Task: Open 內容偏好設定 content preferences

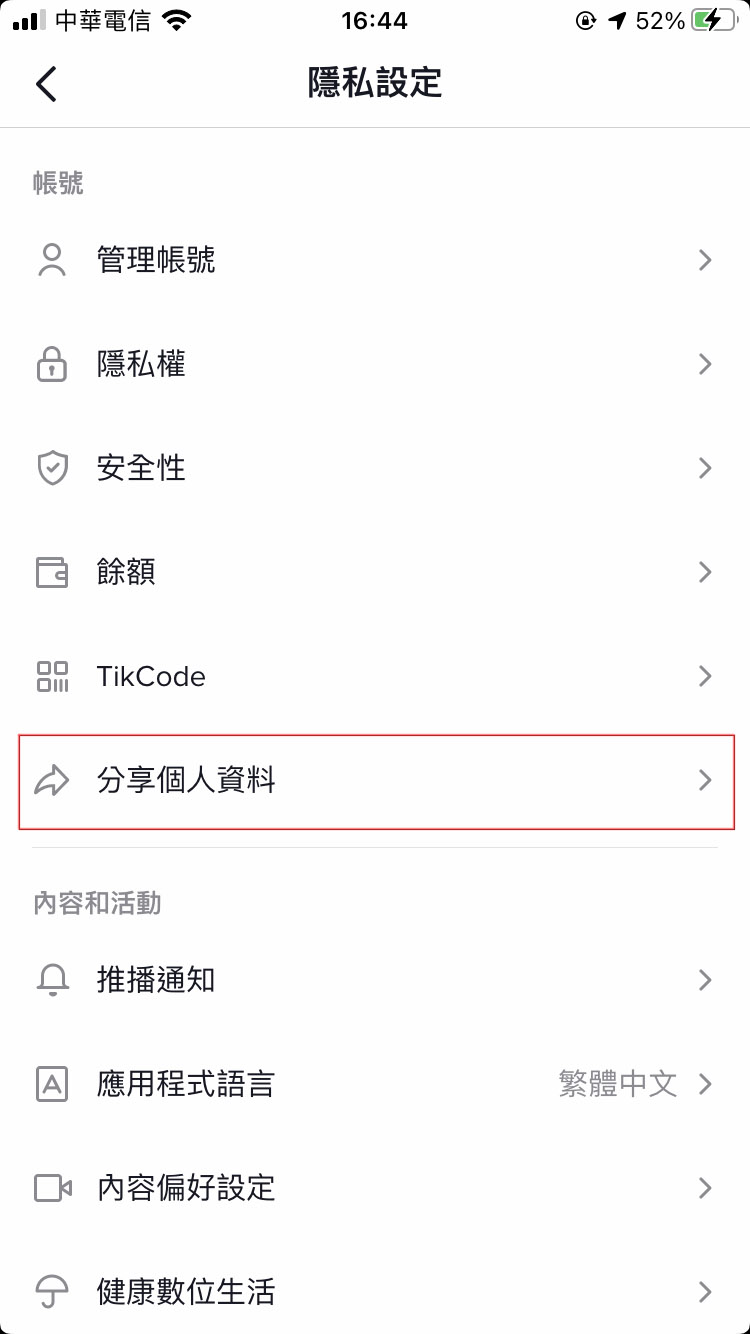Action: tap(375, 1188)
